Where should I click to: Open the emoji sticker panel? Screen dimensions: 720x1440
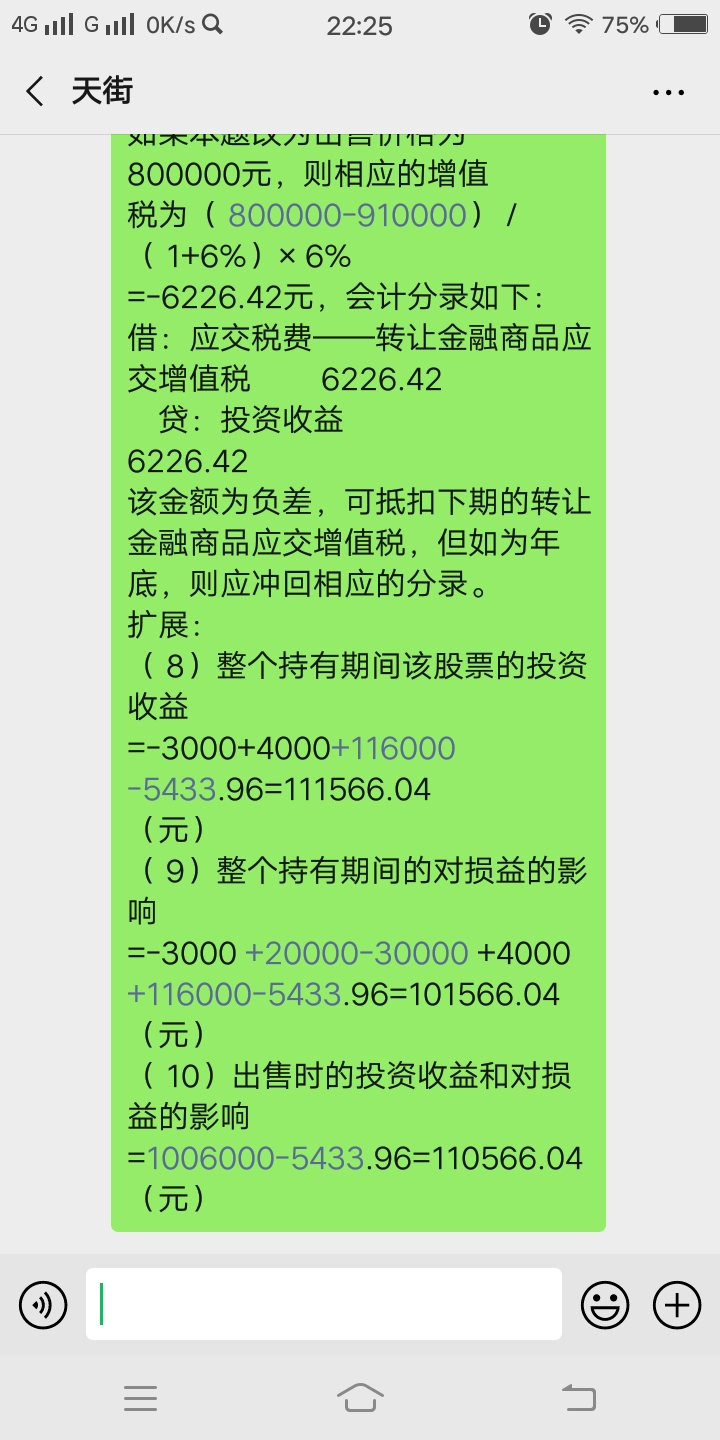[x=605, y=1305]
